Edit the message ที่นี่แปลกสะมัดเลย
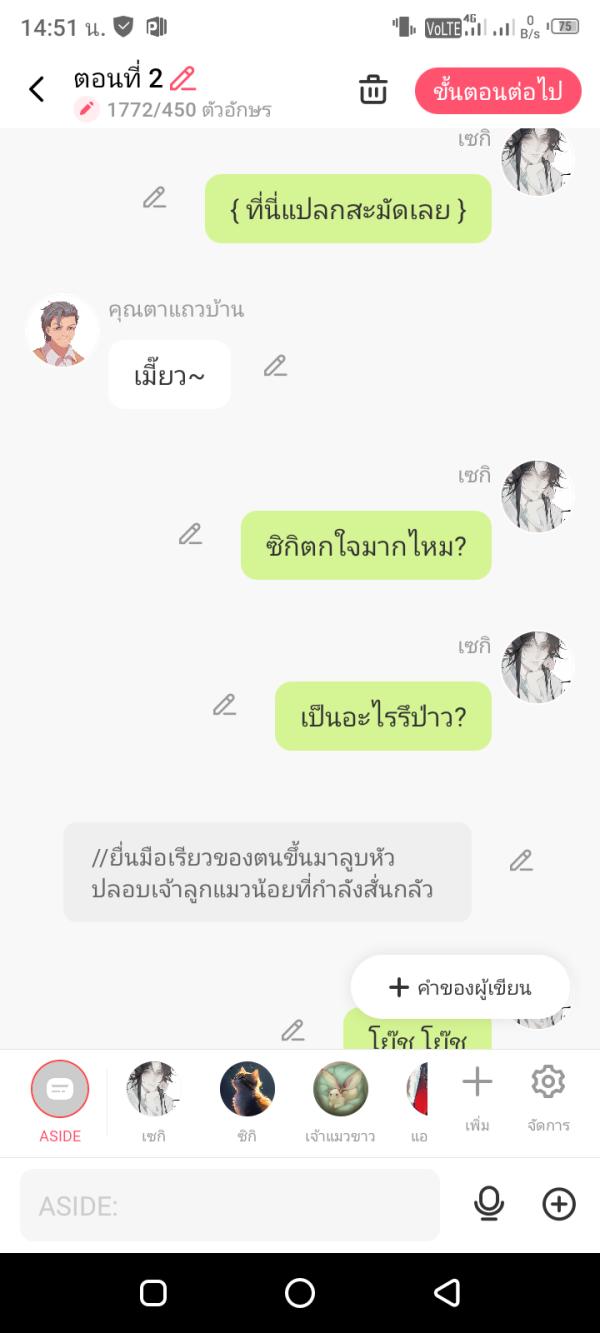The image size is (600, 1333). click(154, 198)
